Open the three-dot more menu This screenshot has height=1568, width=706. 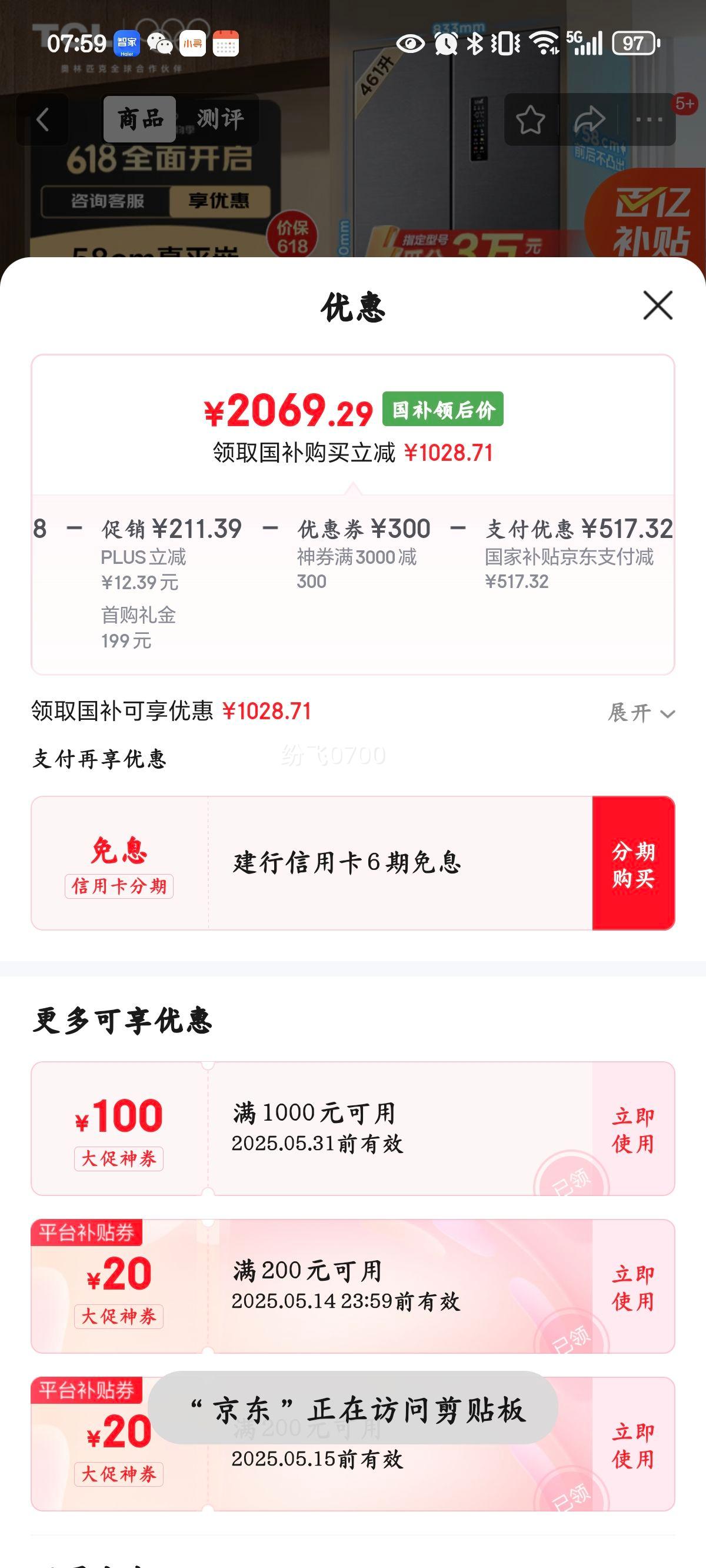(649, 120)
